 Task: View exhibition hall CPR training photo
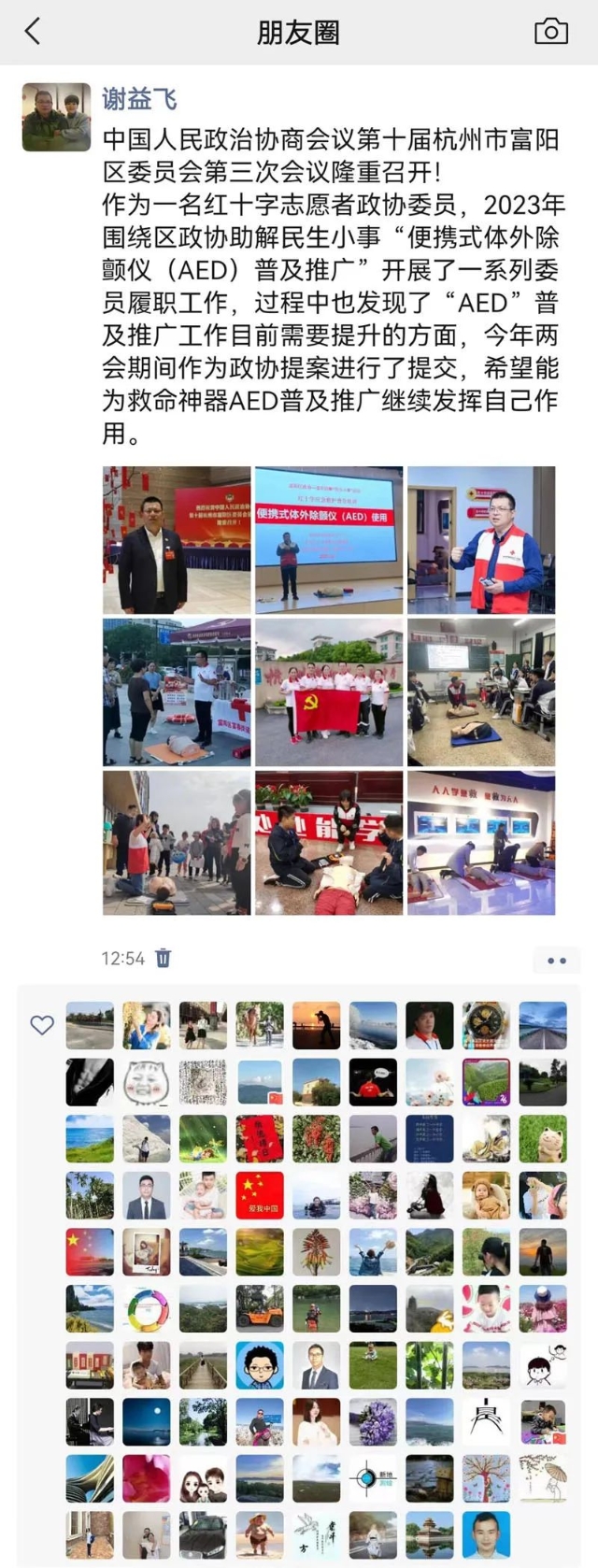click(x=481, y=843)
